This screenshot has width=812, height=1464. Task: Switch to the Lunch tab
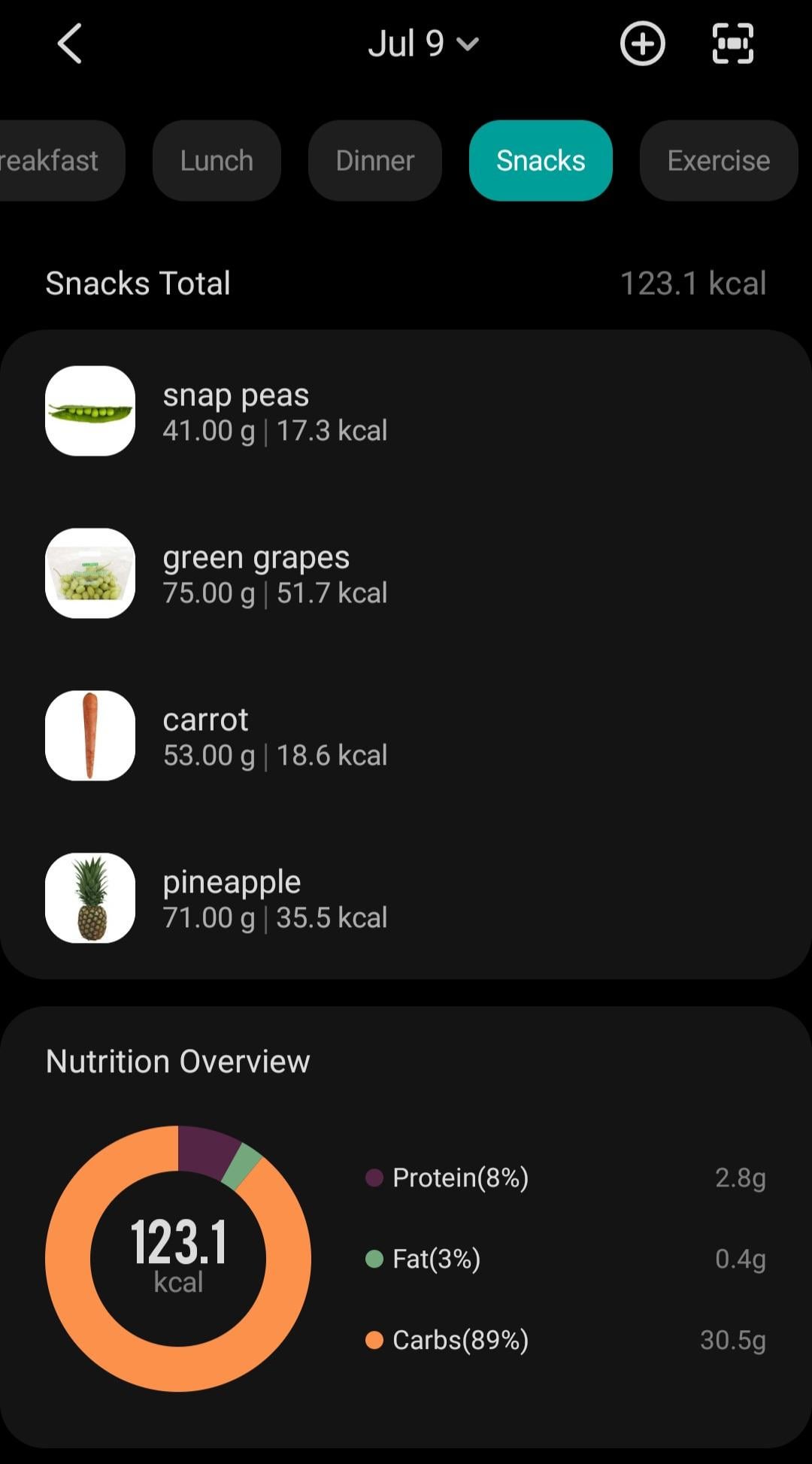[217, 160]
